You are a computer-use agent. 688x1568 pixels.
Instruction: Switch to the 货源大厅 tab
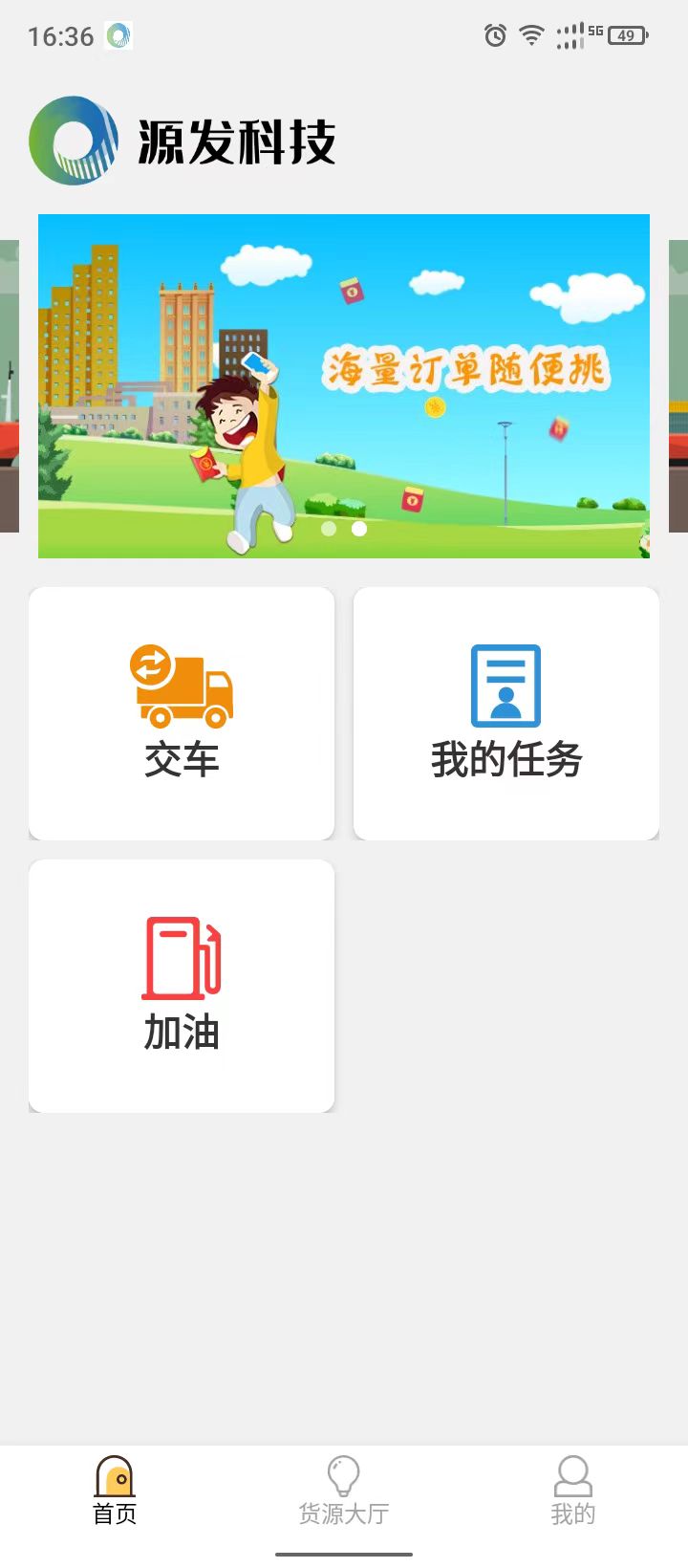pyautogui.click(x=344, y=1491)
